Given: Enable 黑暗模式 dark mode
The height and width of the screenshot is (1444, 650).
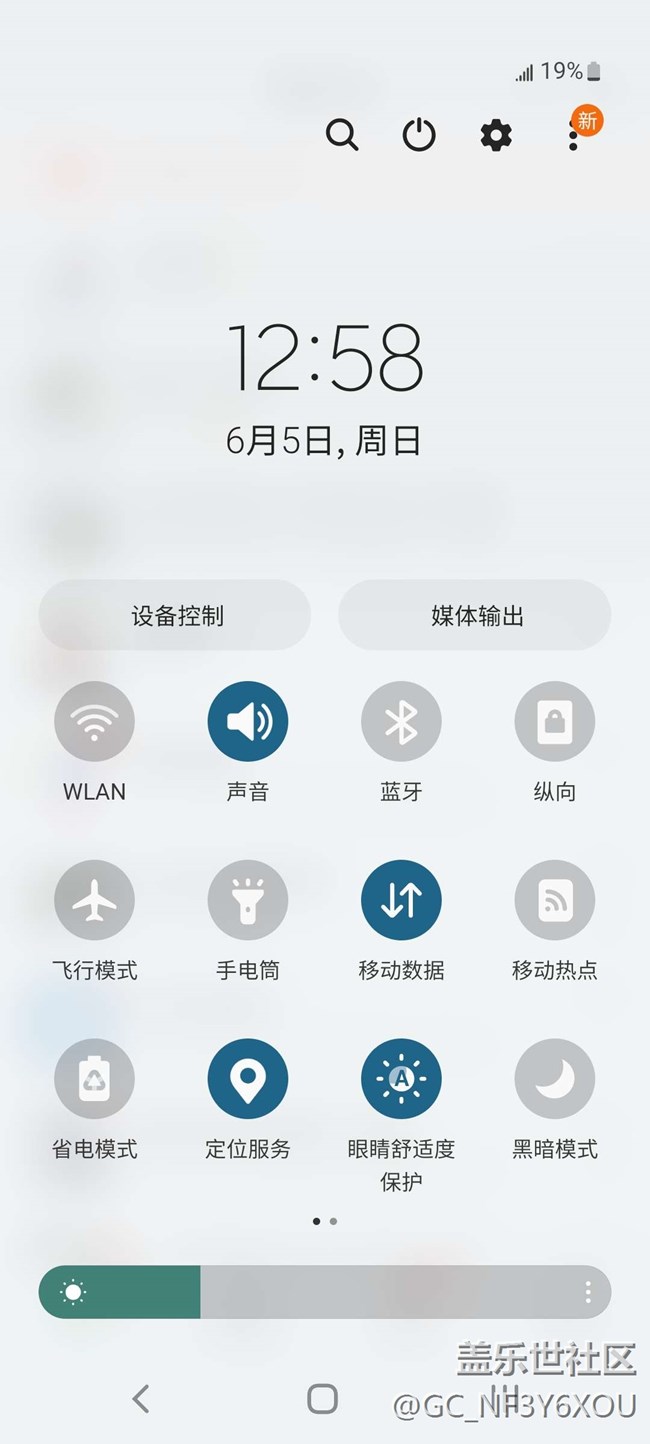Looking at the screenshot, I should click(555, 1079).
